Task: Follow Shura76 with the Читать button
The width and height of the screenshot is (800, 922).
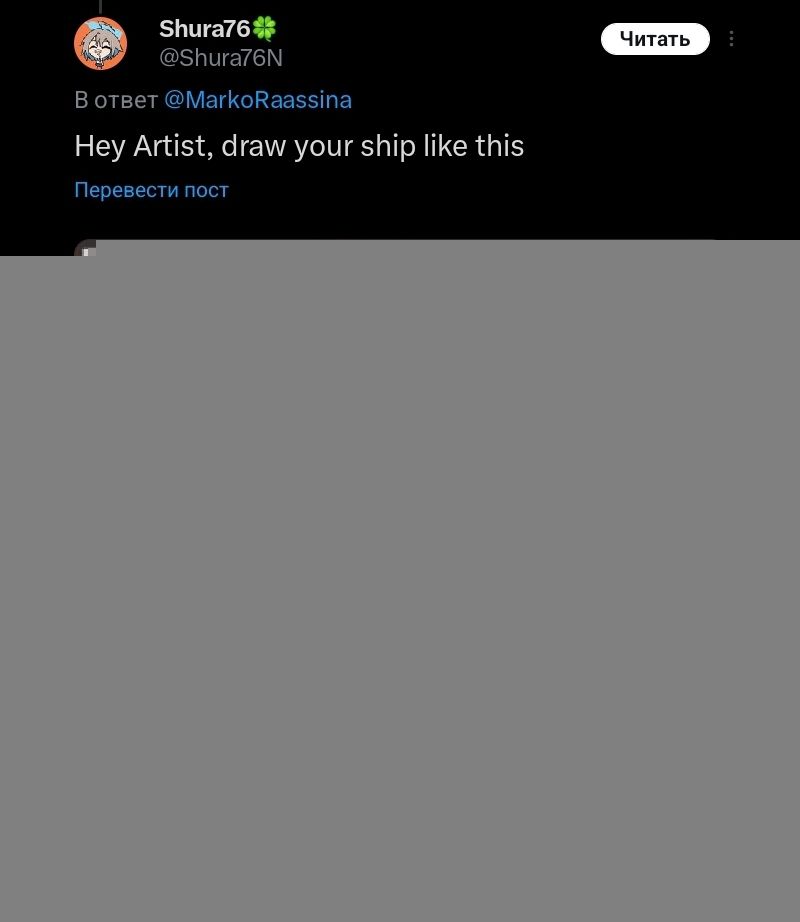Action: click(x=655, y=39)
